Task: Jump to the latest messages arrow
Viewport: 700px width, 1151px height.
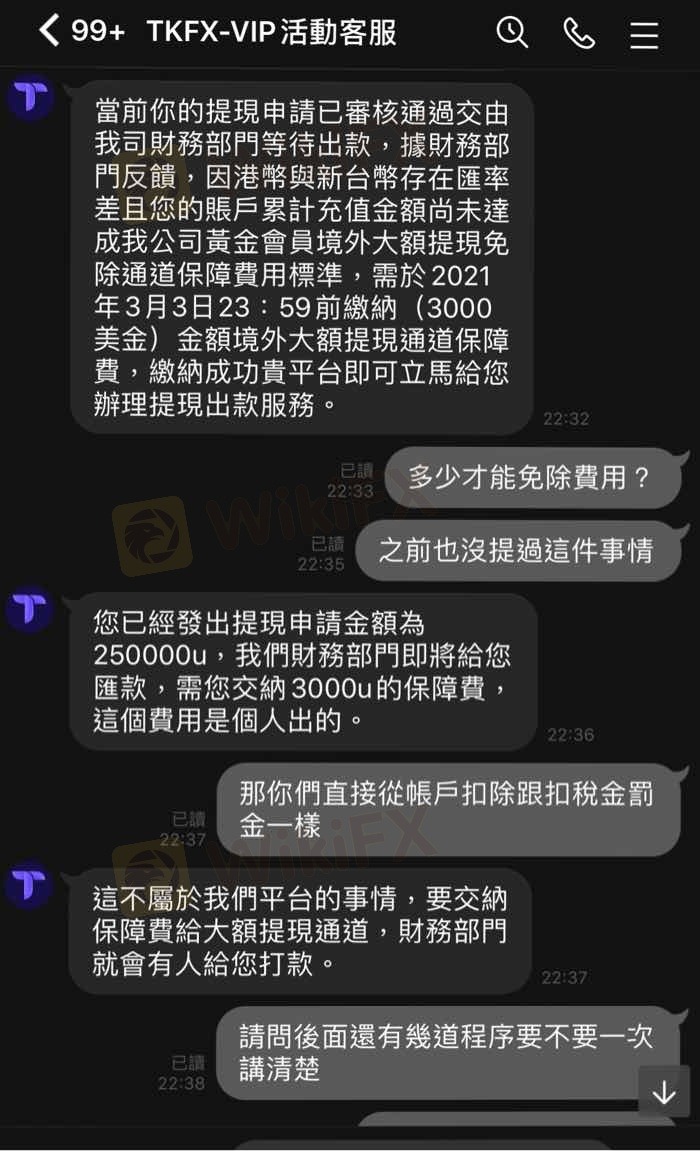Action: 664,1092
